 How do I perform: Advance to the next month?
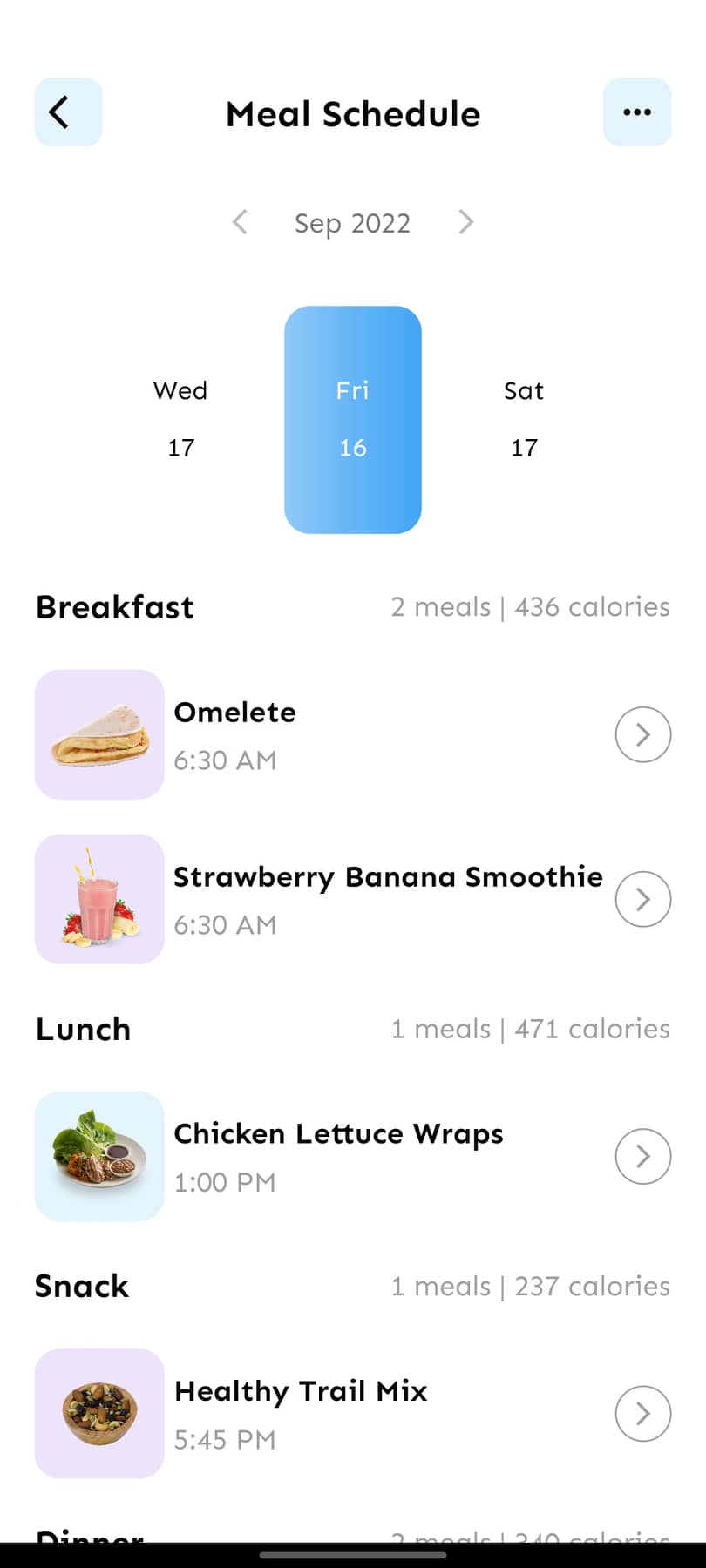tap(466, 222)
